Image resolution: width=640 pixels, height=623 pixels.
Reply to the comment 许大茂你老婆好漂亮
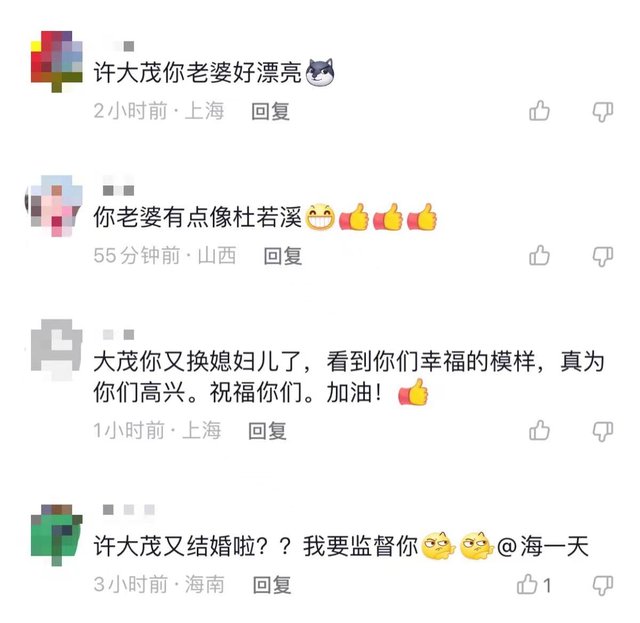(270, 111)
